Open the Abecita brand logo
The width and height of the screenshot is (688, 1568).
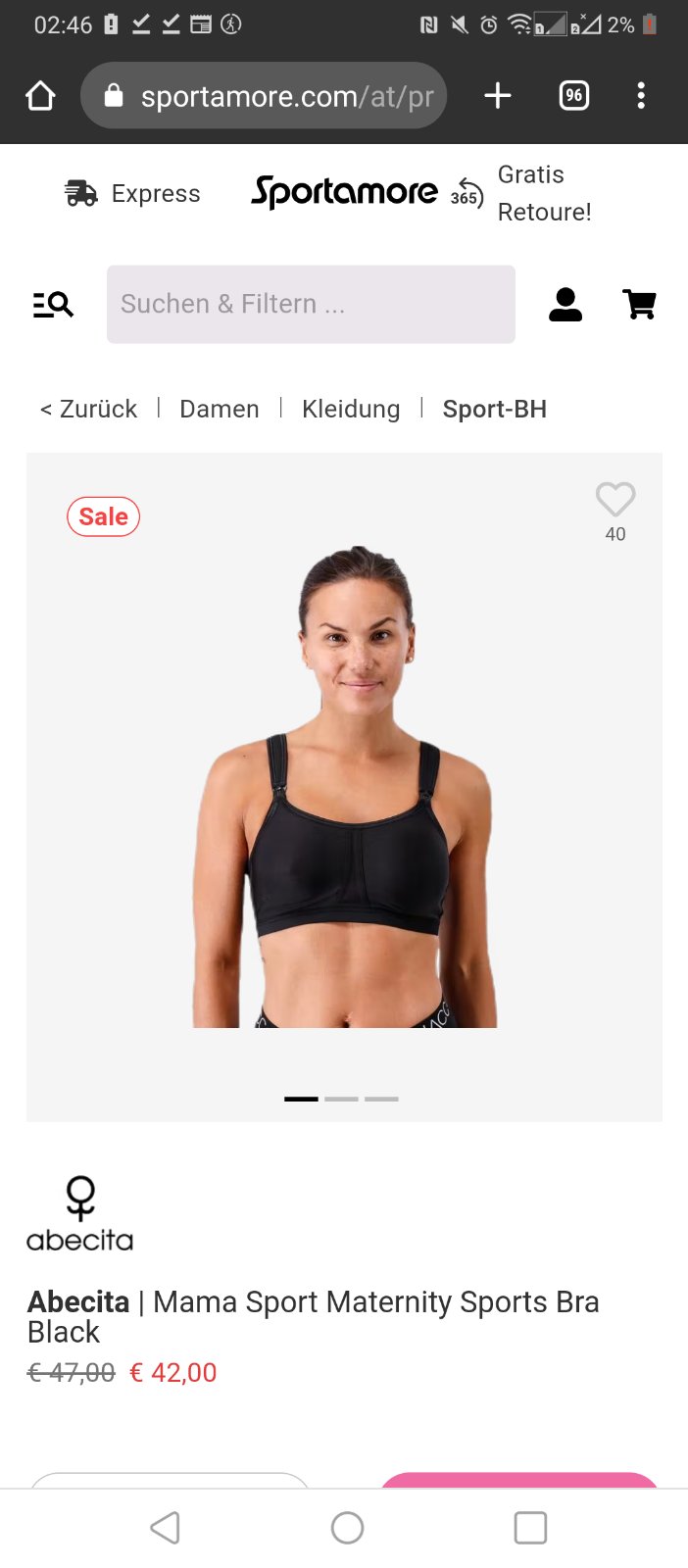pyautogui.click(x=80, y=1214)
